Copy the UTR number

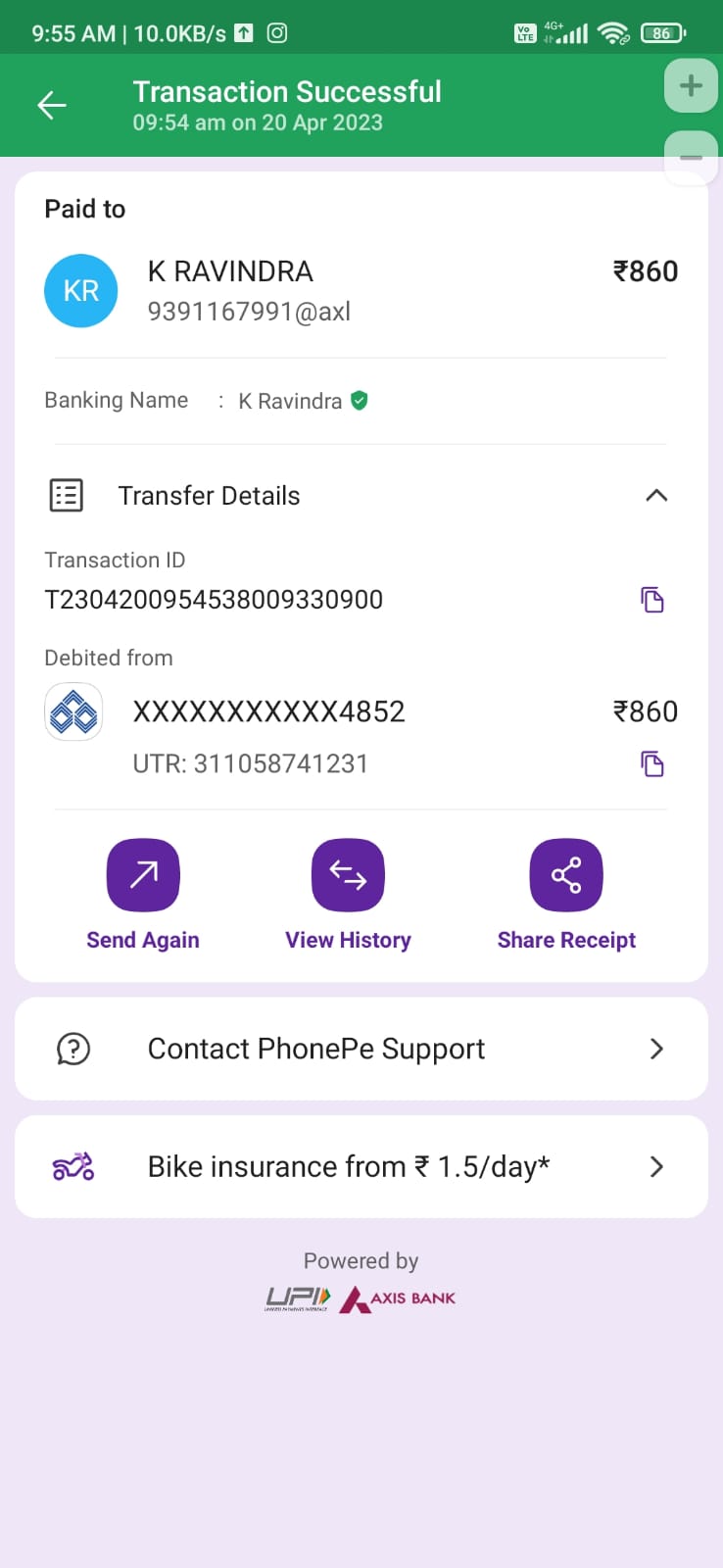point(651,763)
